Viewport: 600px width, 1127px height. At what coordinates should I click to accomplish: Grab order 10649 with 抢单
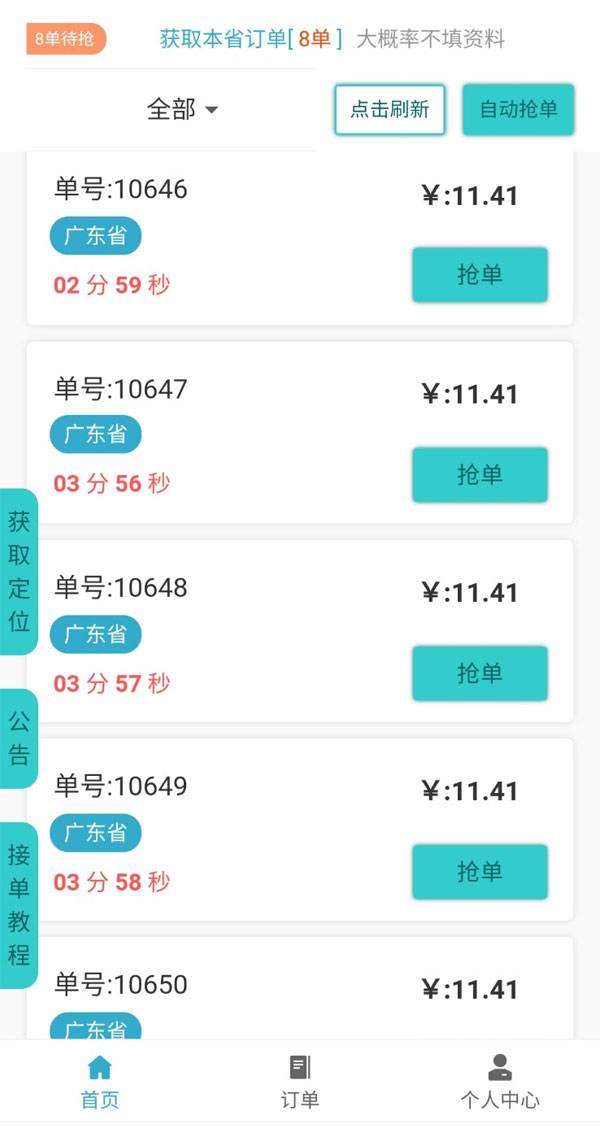[x=480, y=871]
